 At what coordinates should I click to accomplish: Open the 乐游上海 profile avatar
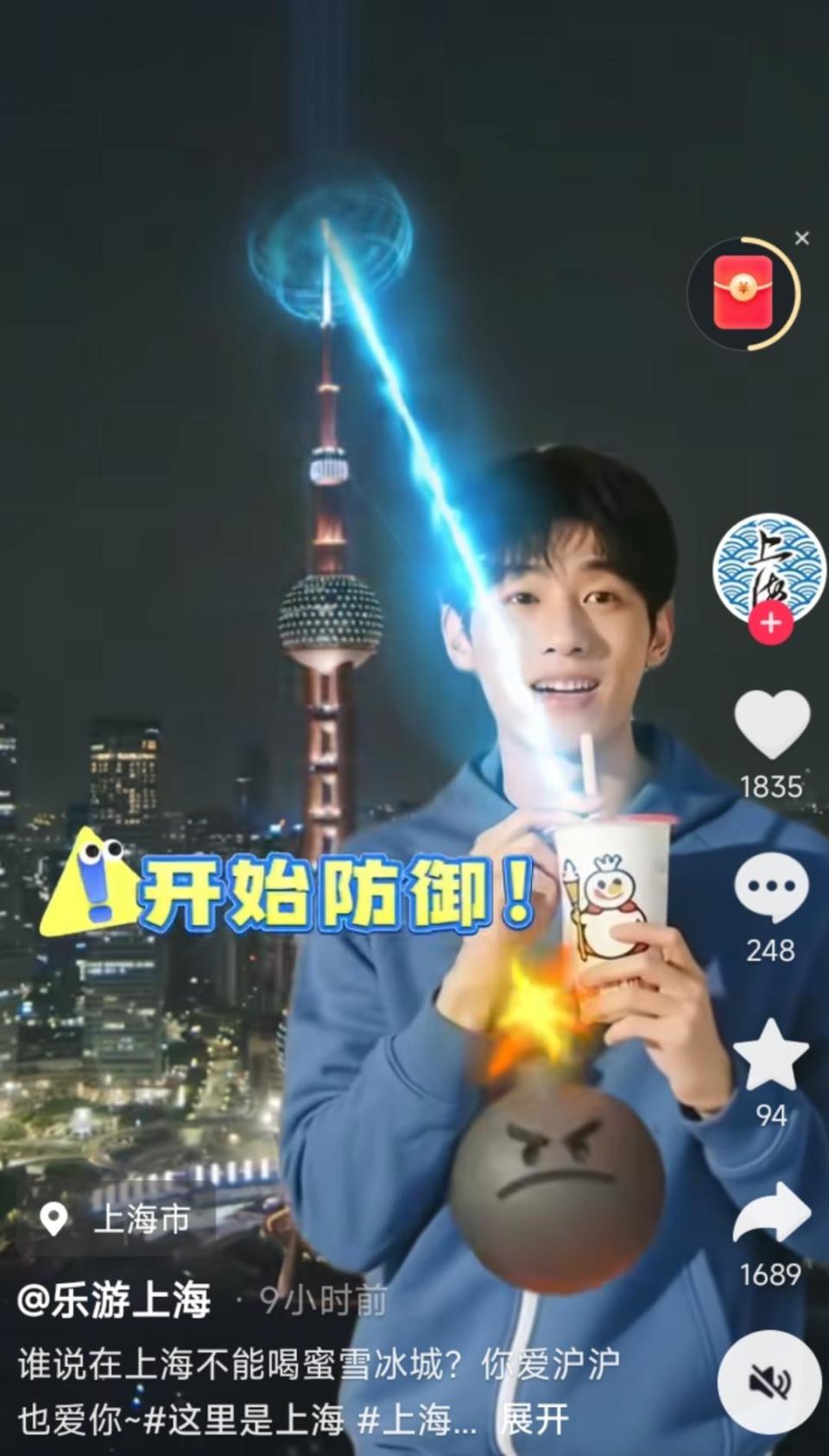(769, 566)
